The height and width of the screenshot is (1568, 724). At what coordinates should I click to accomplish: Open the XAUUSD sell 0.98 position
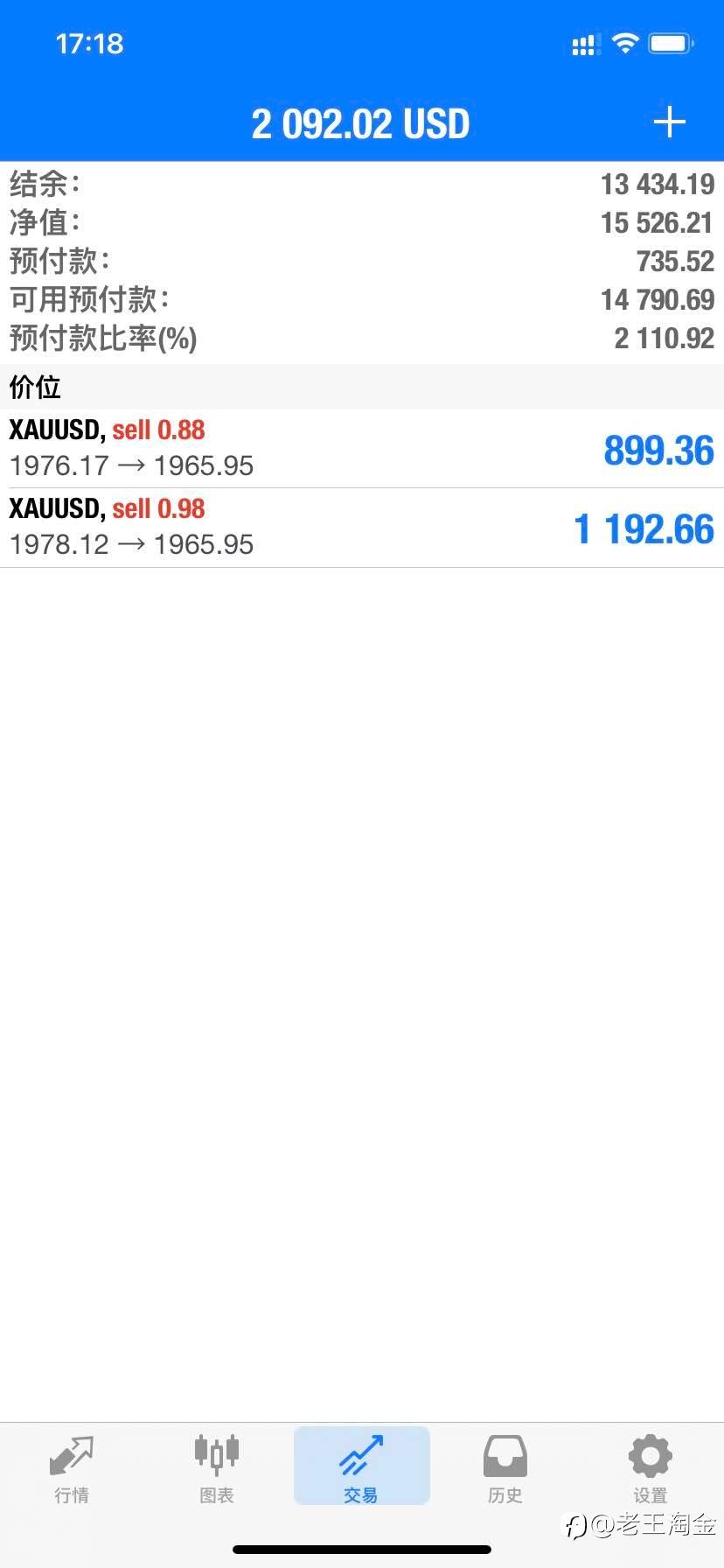click(362, 528)
